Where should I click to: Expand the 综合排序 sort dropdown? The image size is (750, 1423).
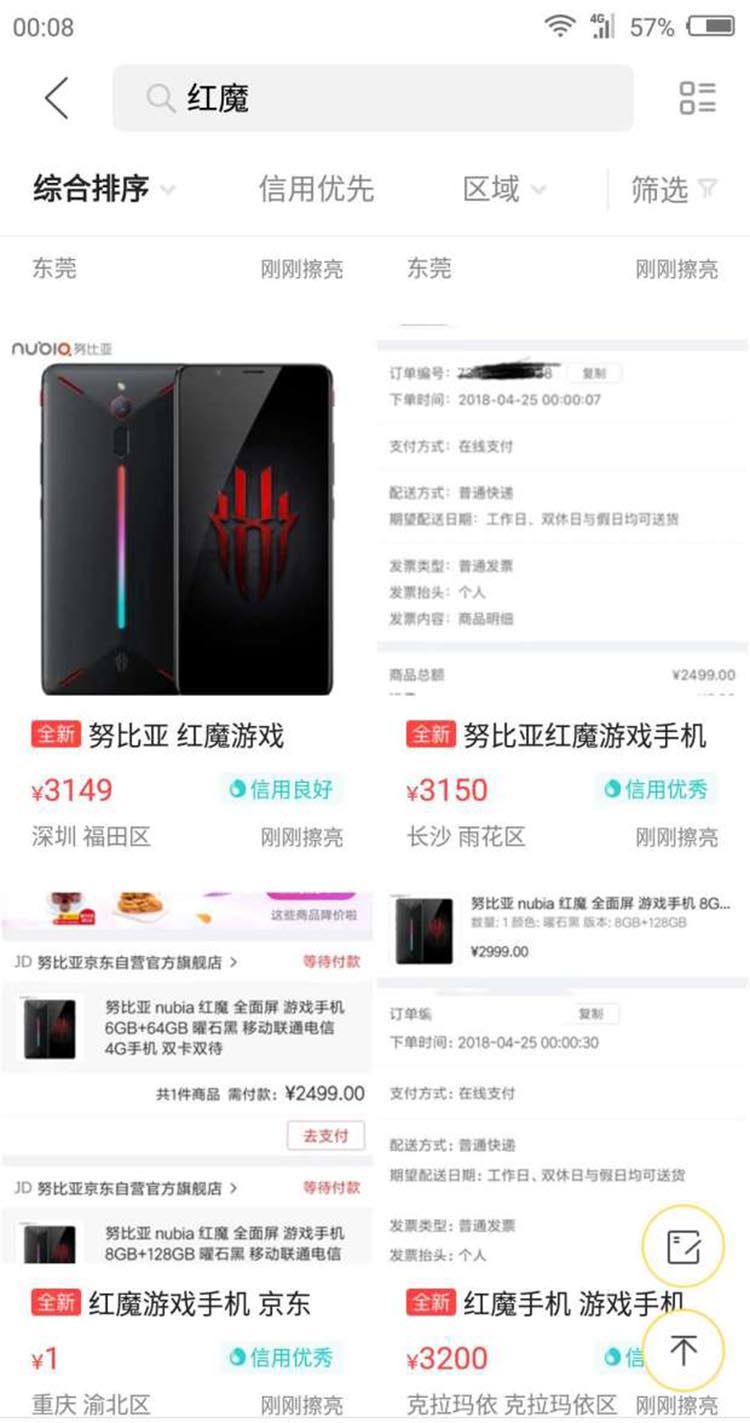pyautogui.click(x=104, y=188)
